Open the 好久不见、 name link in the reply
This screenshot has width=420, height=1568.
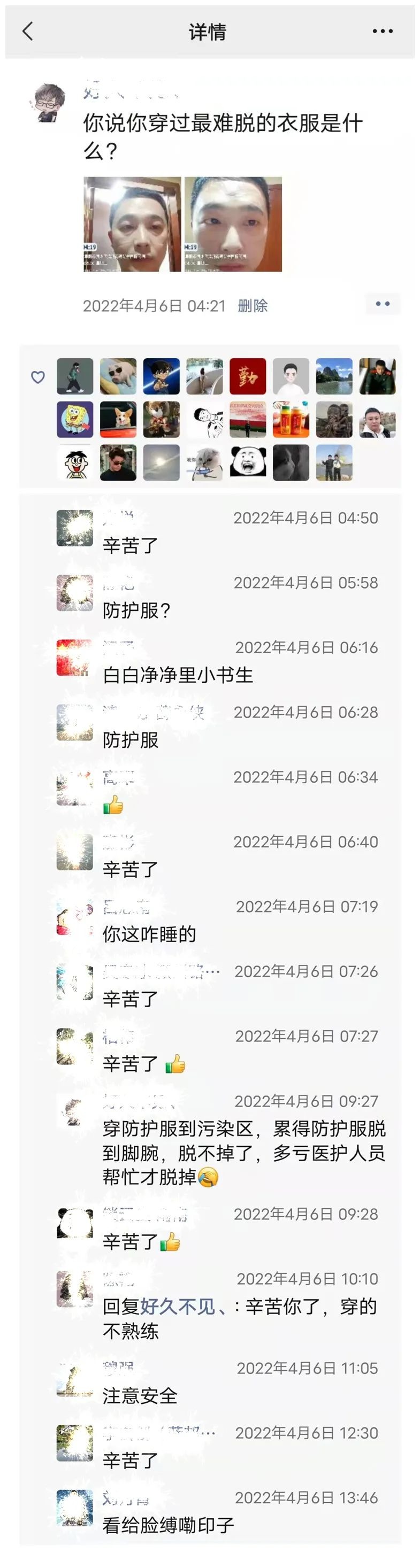pyautogui.click(x=182, y=1307)
